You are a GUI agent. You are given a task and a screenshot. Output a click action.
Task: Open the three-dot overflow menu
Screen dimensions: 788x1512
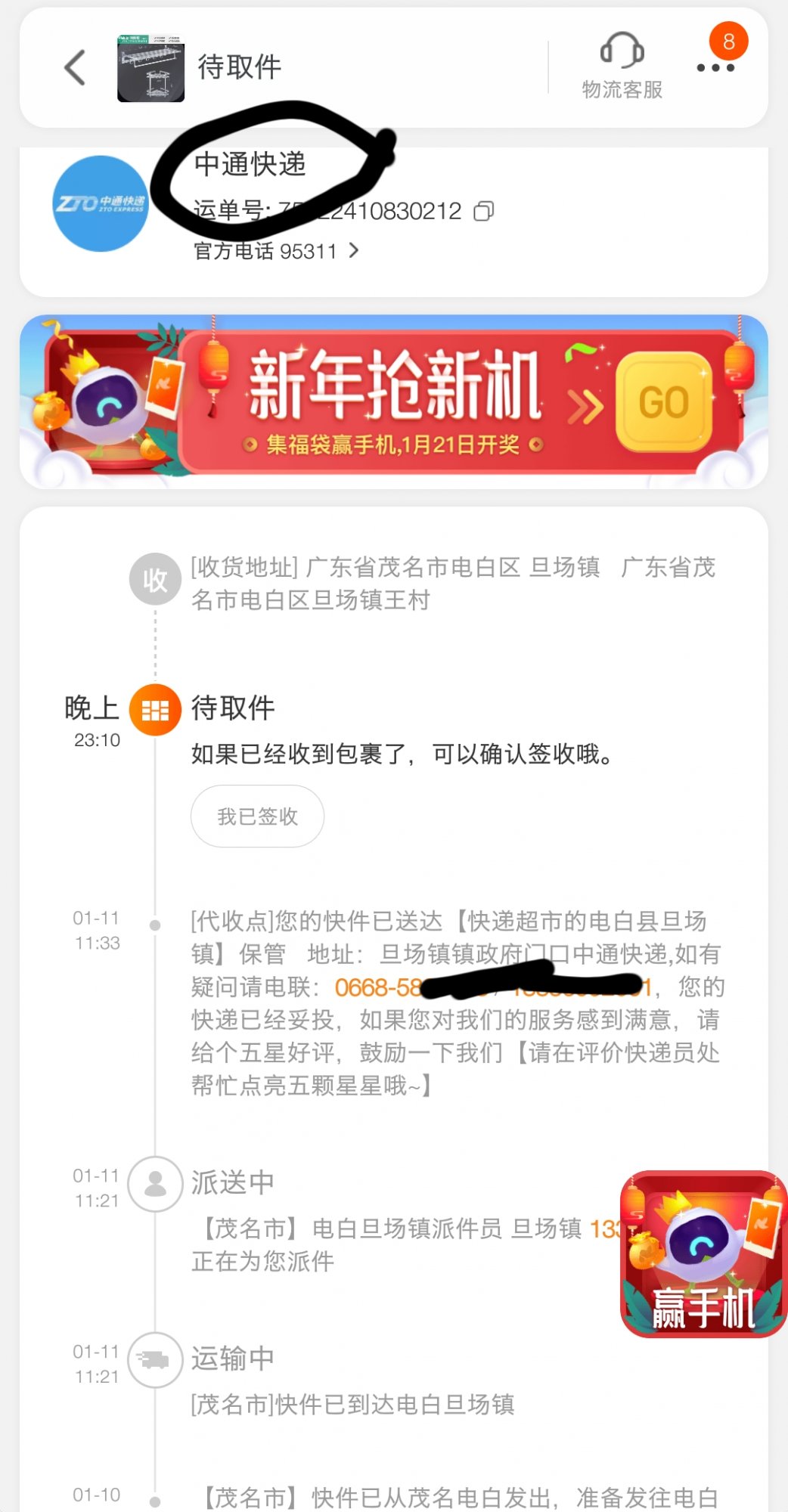click(715, 68)
